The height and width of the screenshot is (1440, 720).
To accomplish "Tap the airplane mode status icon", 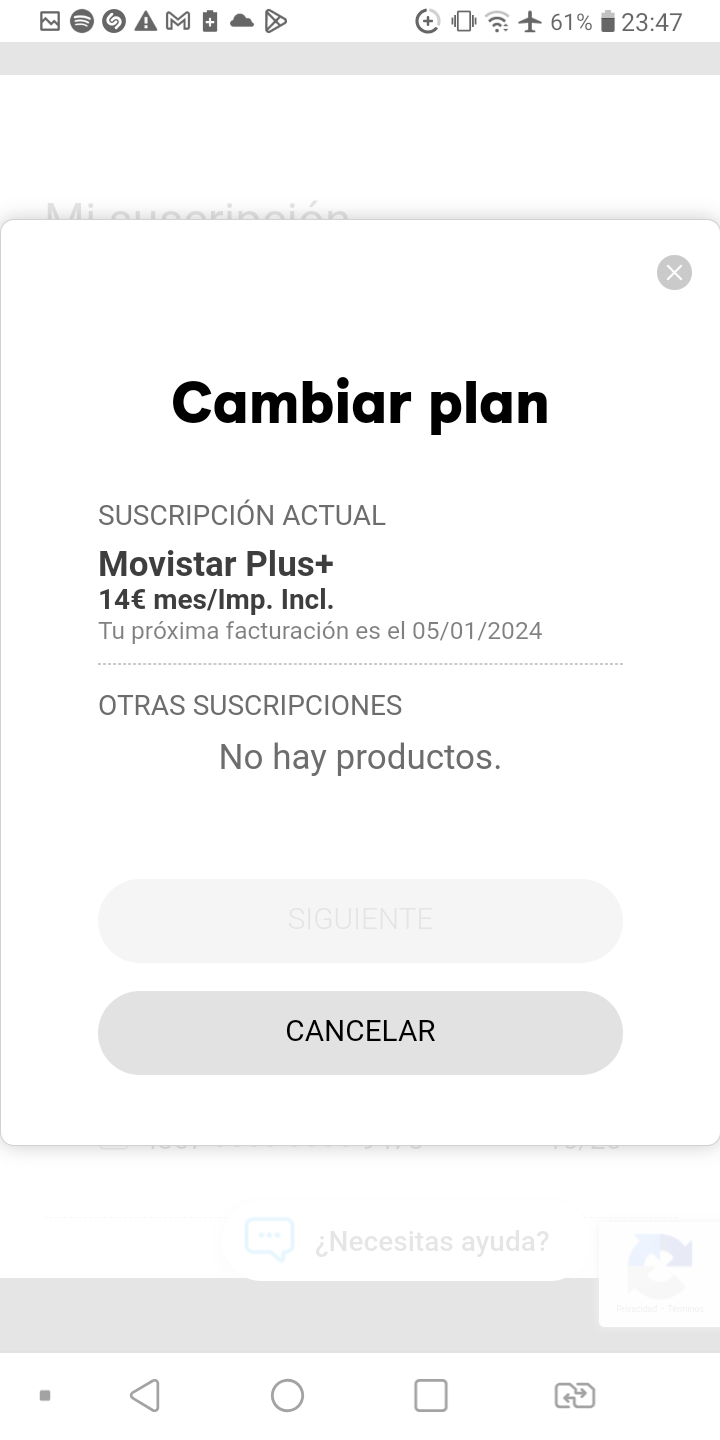I will 531,20.
